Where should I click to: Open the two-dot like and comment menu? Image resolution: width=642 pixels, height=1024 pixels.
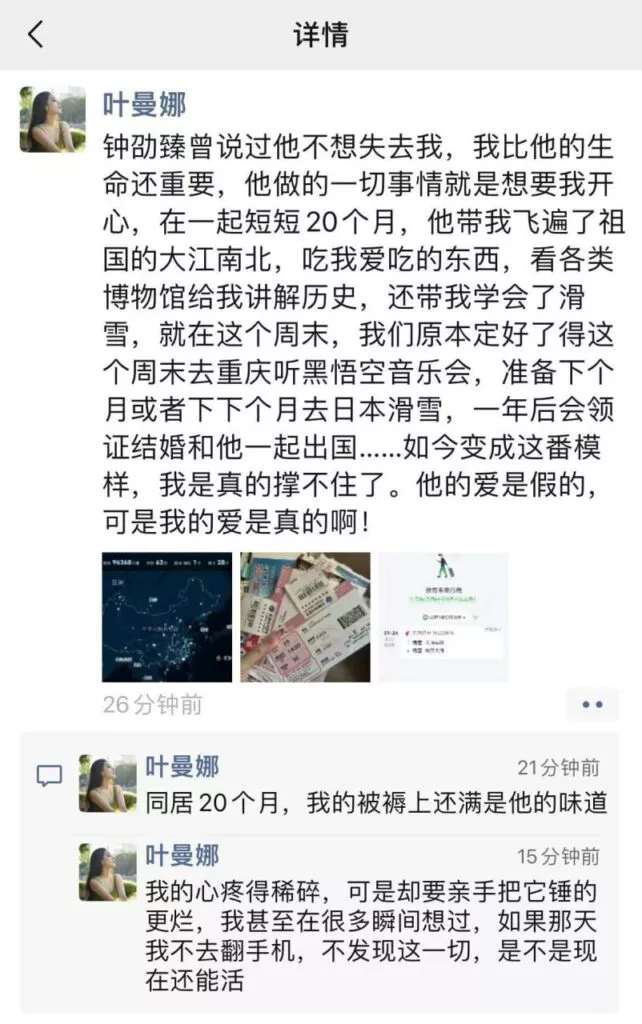pos(592,705)
